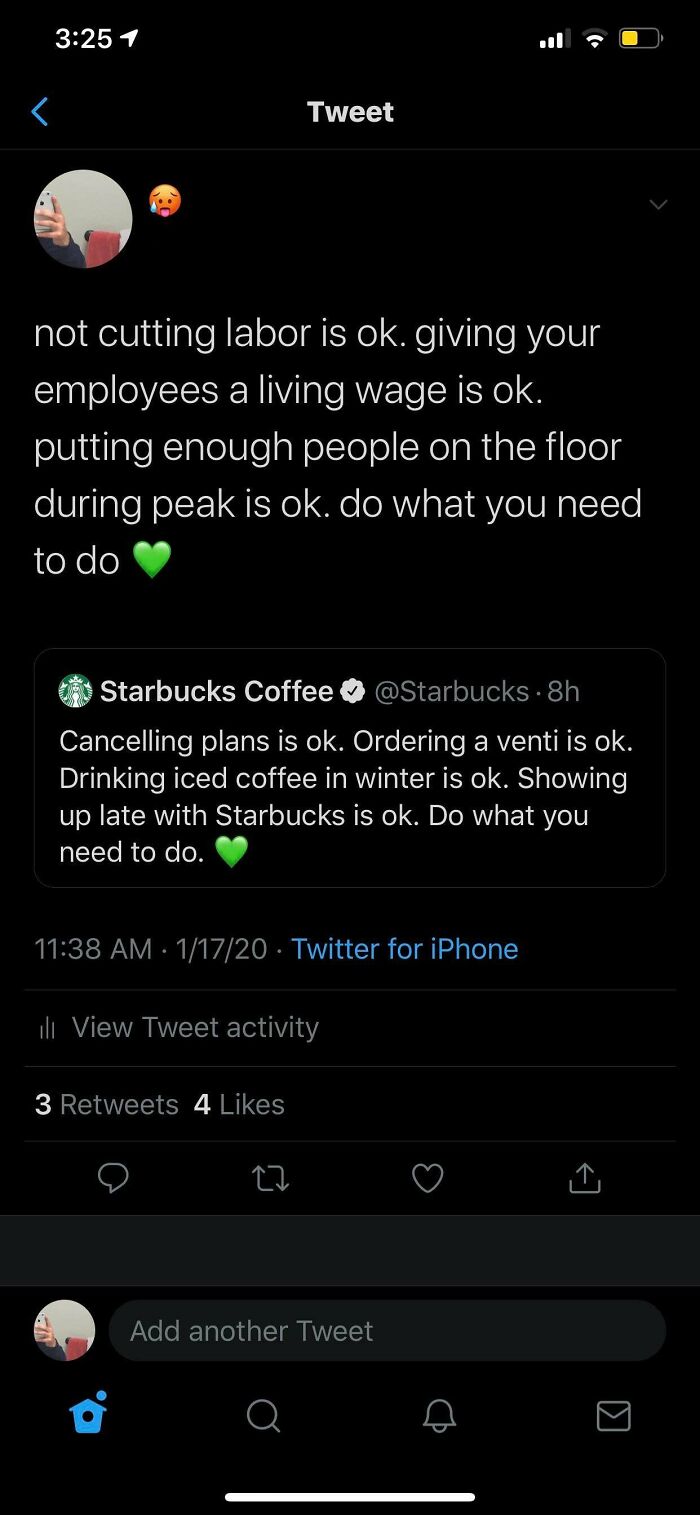Switch to the Home tab

88,1414
